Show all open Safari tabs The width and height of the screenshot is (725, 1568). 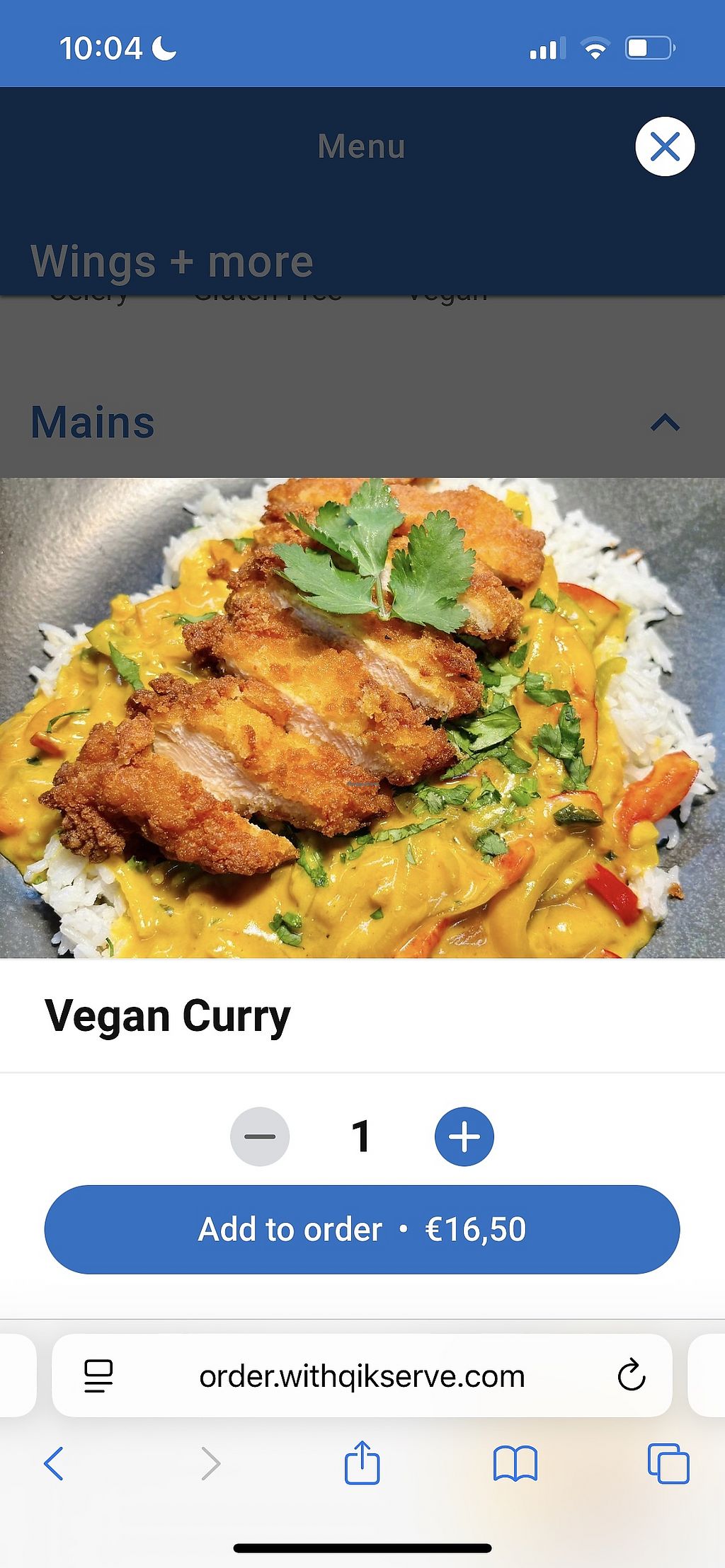click(x=668, y=1463)
